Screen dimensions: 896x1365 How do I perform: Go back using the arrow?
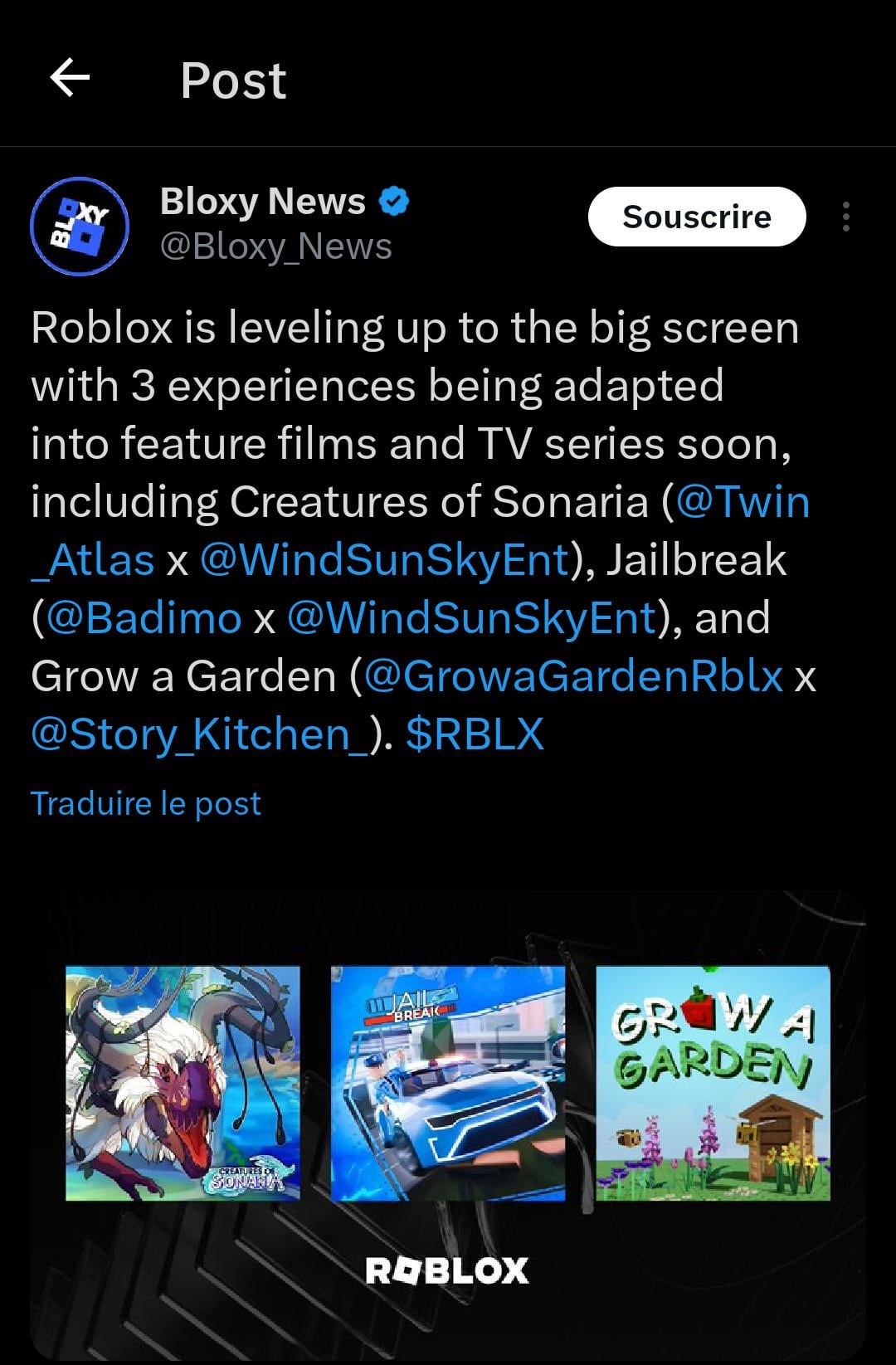[71, 79]
